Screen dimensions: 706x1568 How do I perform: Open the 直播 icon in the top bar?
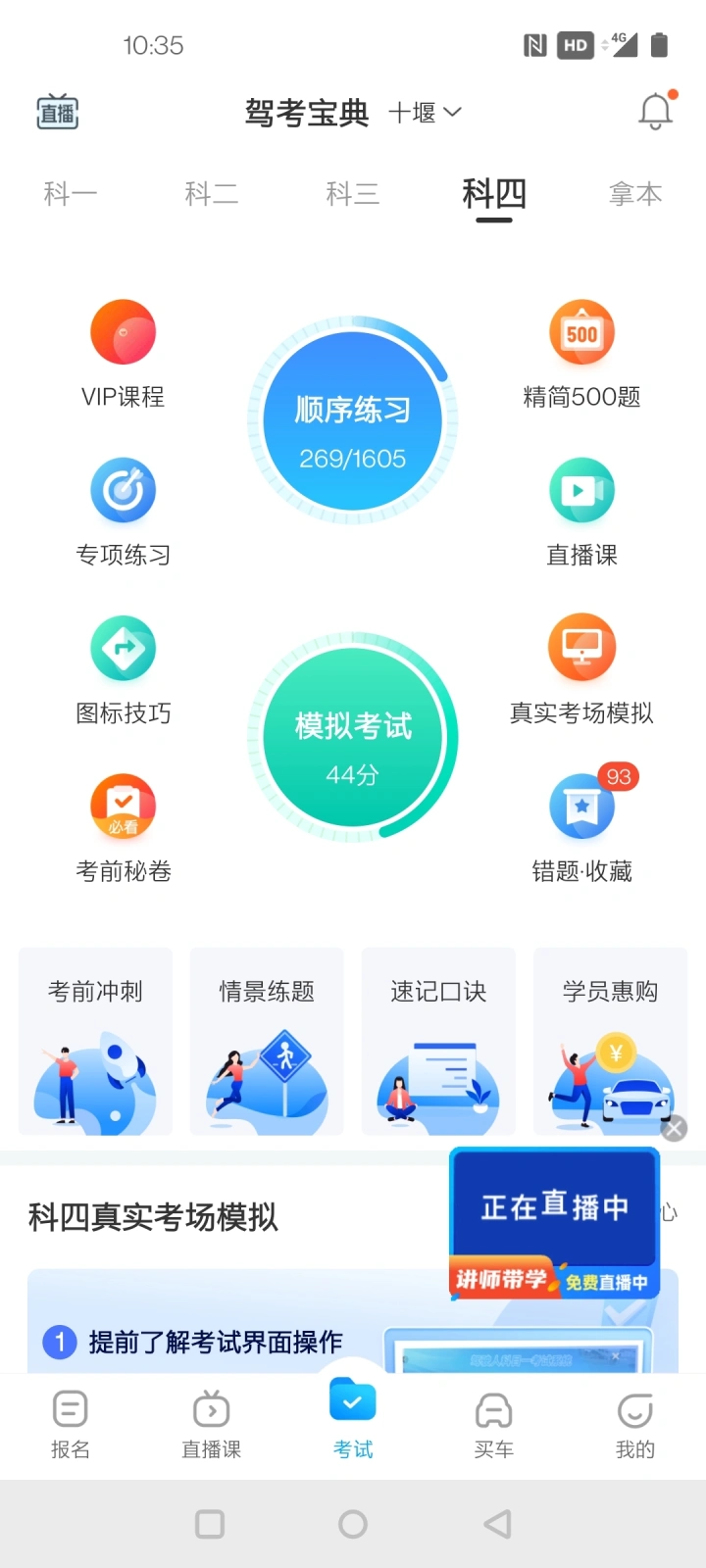coord(57,113)
